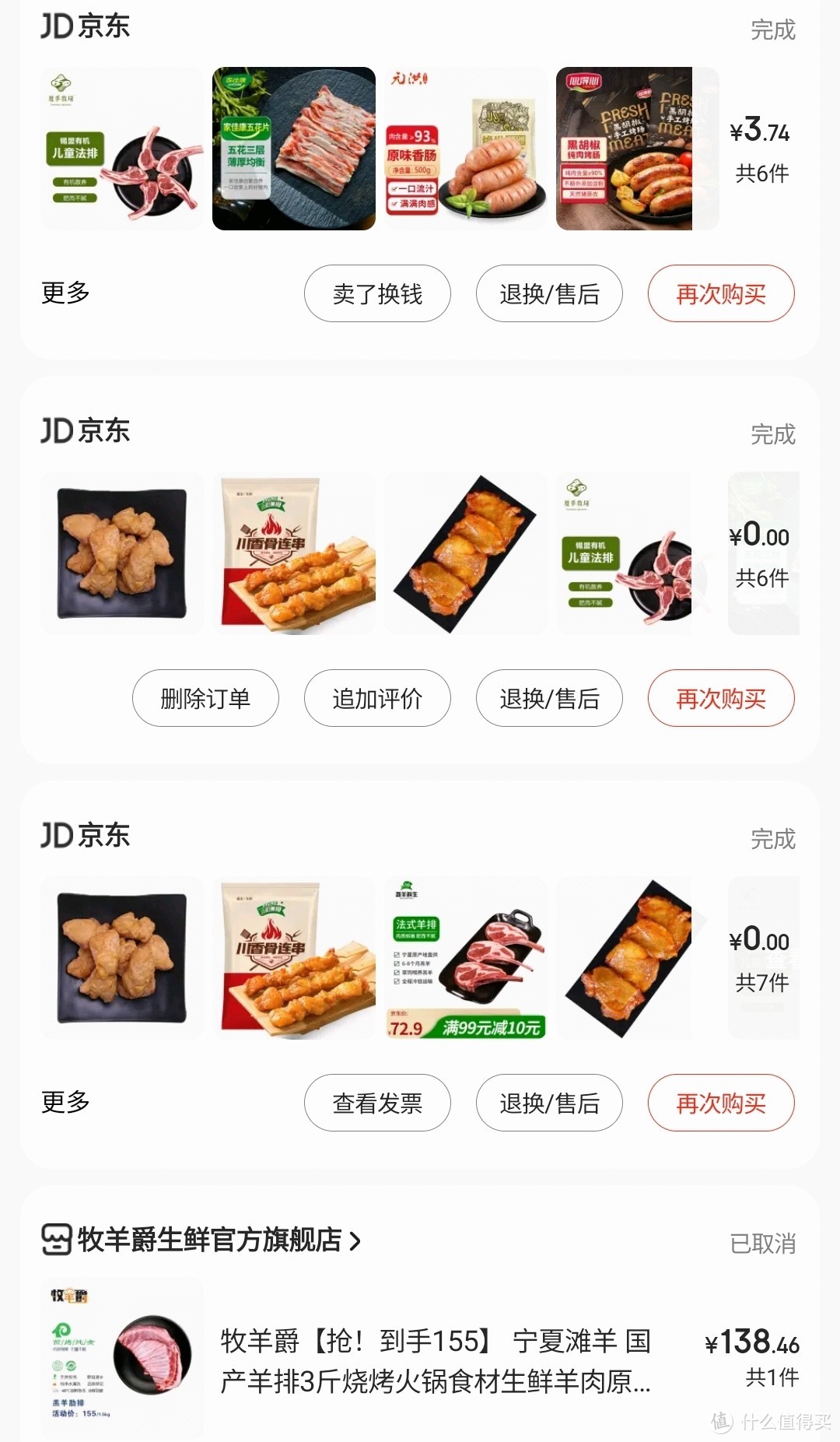Viewport: 840px width, 1442px height.
Task: Open the 原味香肠 product thumbnail
Action: click(x=465, y=149)
